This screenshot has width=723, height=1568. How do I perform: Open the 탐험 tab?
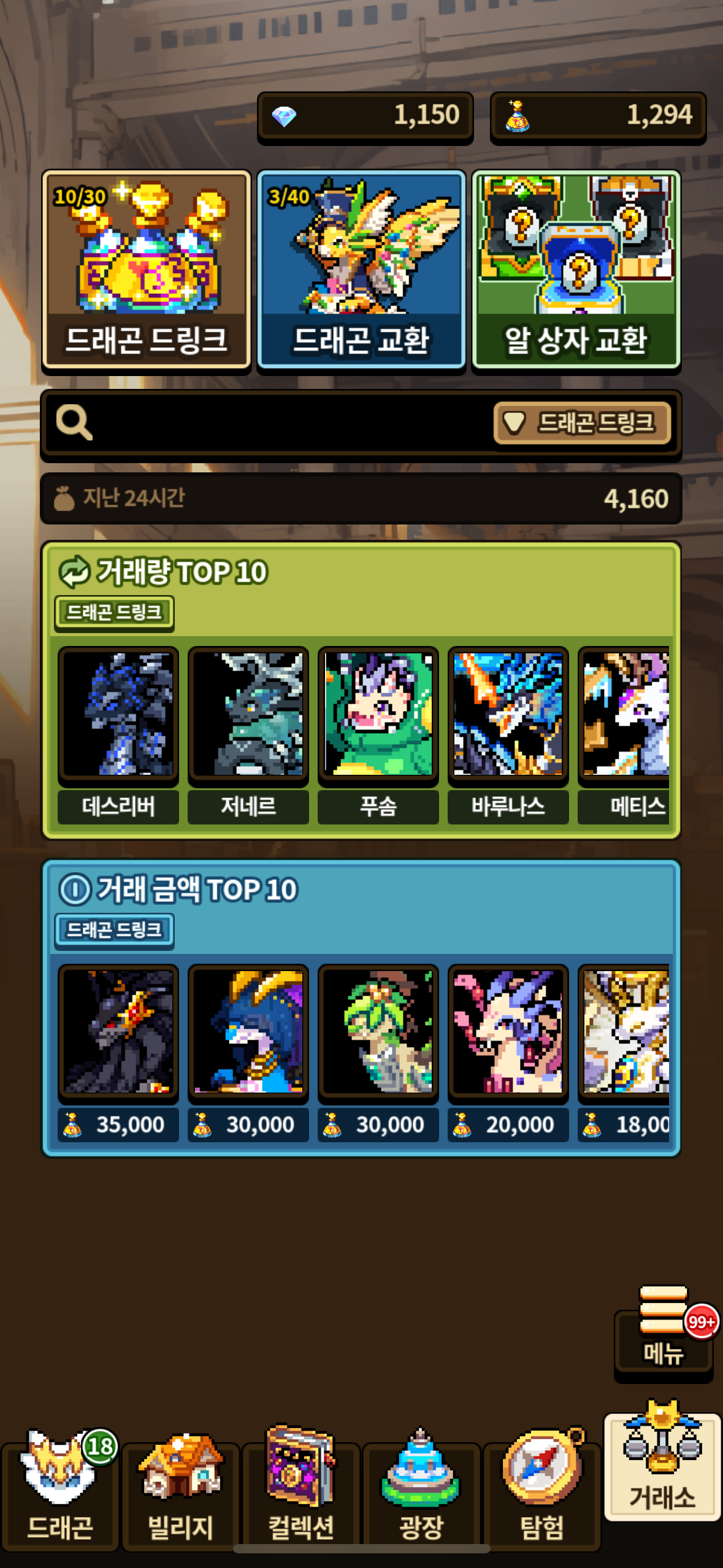click(542, 1491)
